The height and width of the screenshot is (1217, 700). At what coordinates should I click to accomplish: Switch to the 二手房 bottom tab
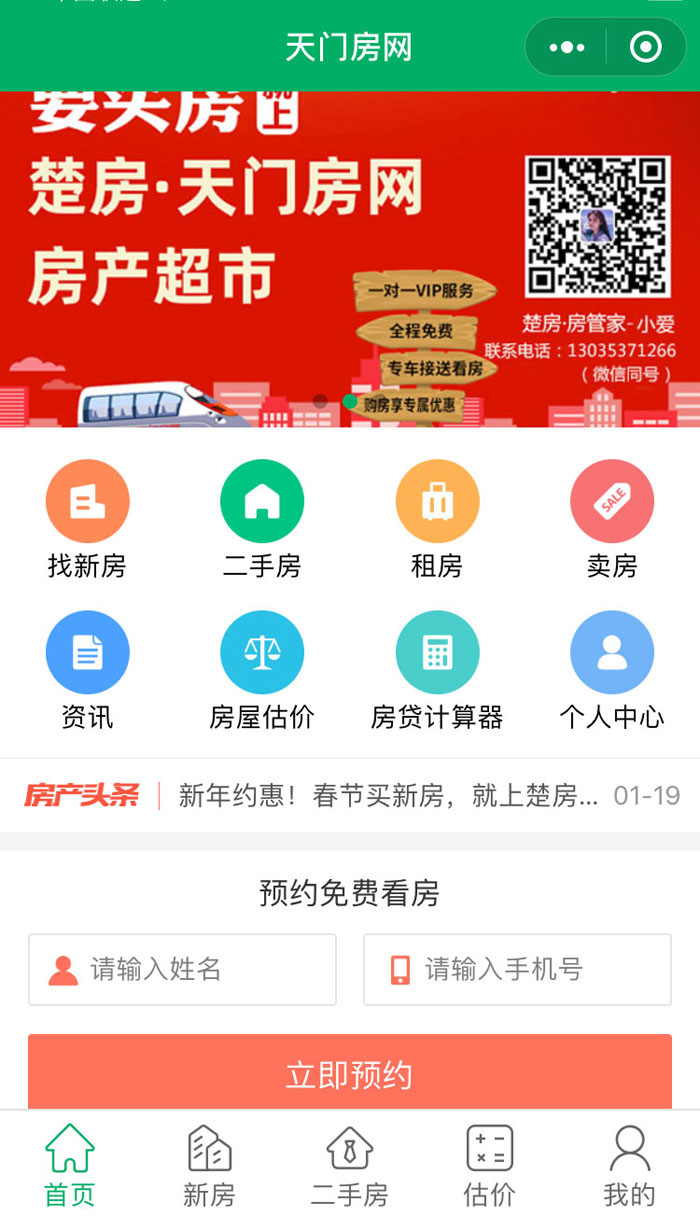click(349, 1165)
